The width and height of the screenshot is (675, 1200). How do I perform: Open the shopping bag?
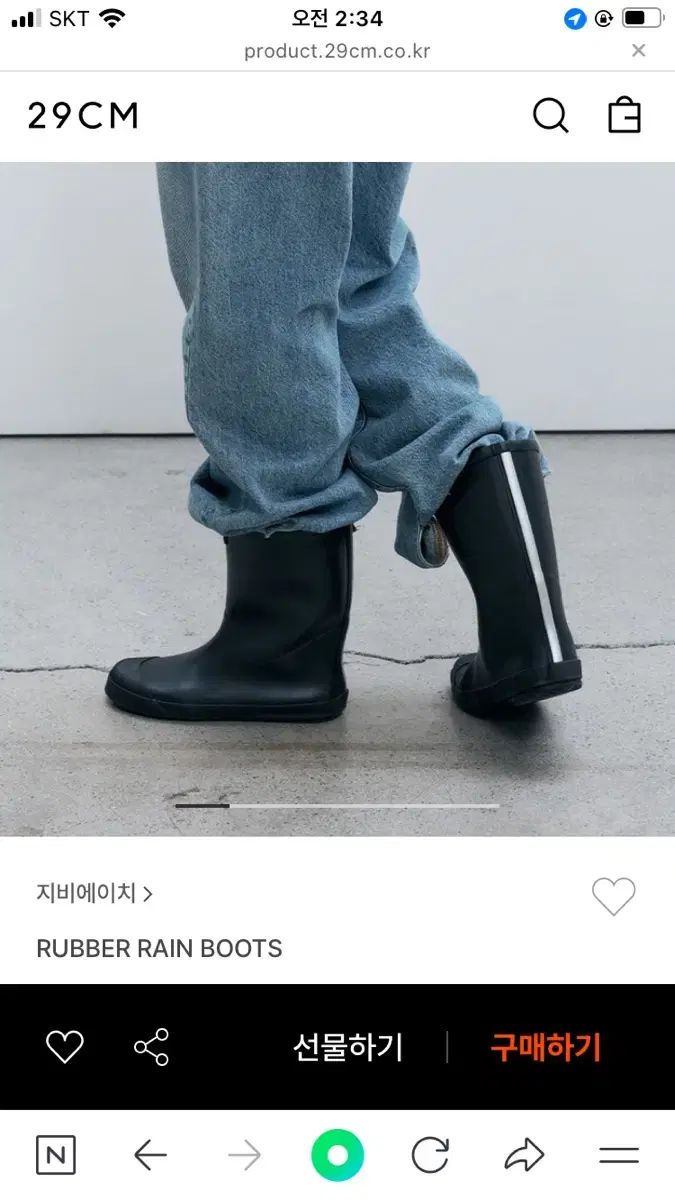coord(624,115)
